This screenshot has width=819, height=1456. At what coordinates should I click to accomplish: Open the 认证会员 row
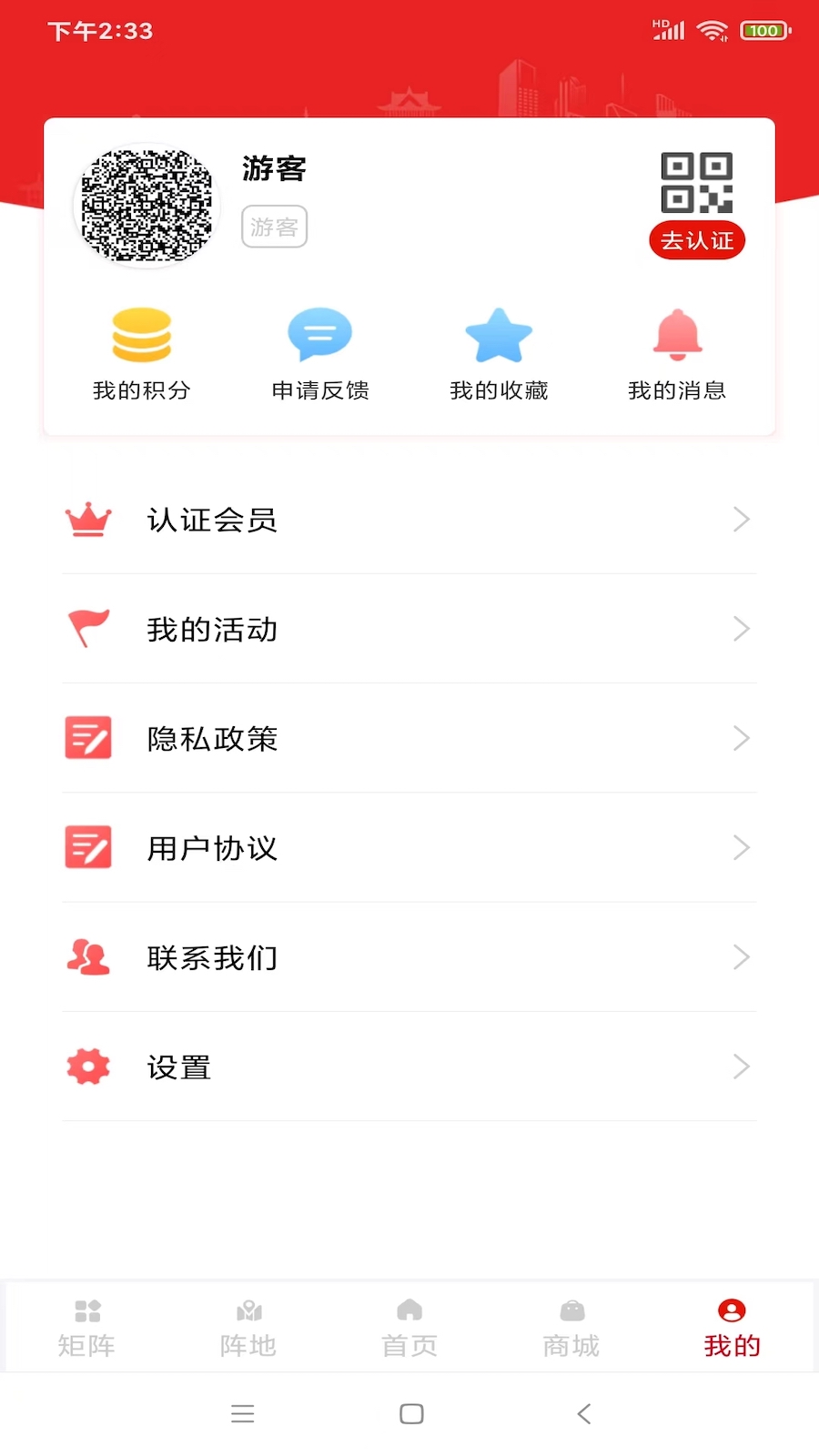click(409, 520)
